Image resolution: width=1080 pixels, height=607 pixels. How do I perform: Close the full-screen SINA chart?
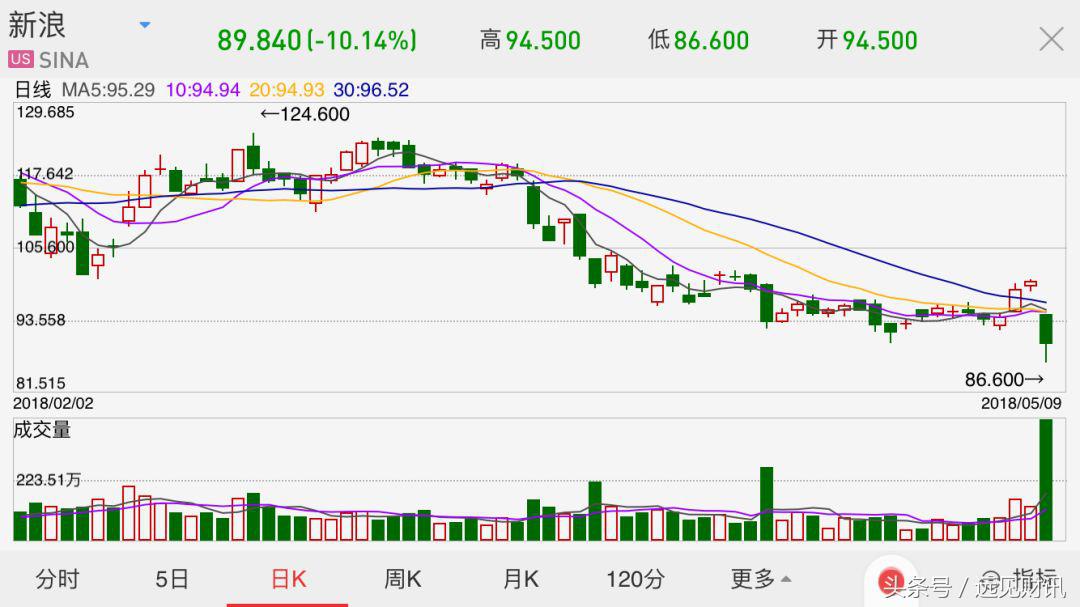(1051, 40)
